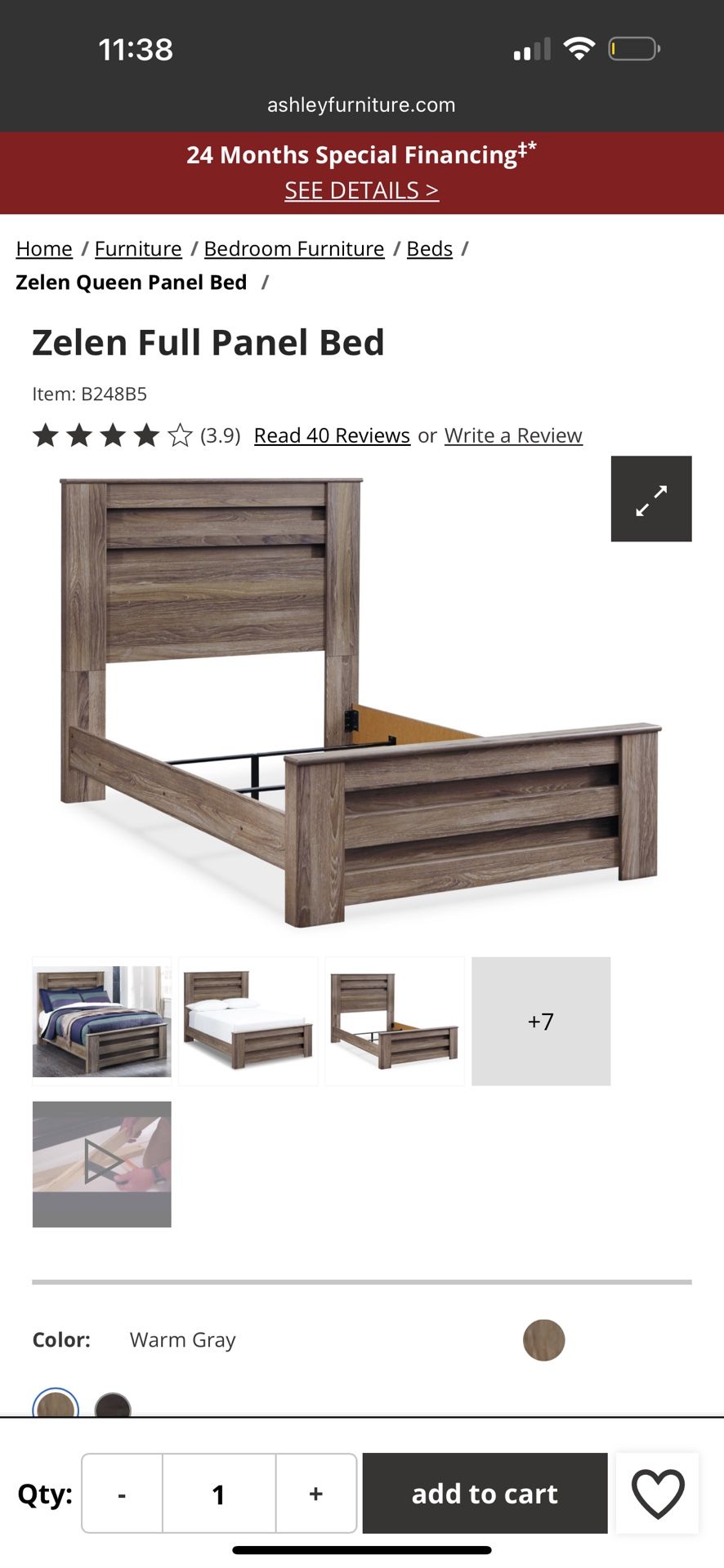Increase quantity with the plus button
The image size is (724, 1568).
(316, 1494)
